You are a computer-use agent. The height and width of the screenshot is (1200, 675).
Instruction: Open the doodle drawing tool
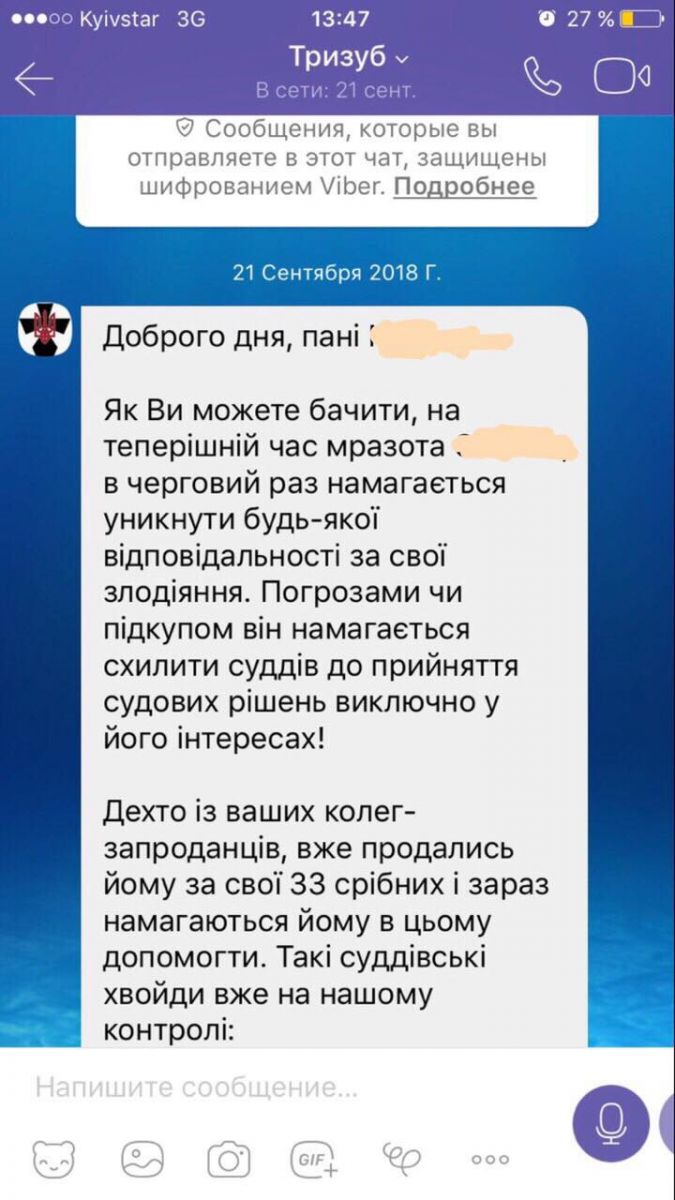click(x=404, y=1160)
